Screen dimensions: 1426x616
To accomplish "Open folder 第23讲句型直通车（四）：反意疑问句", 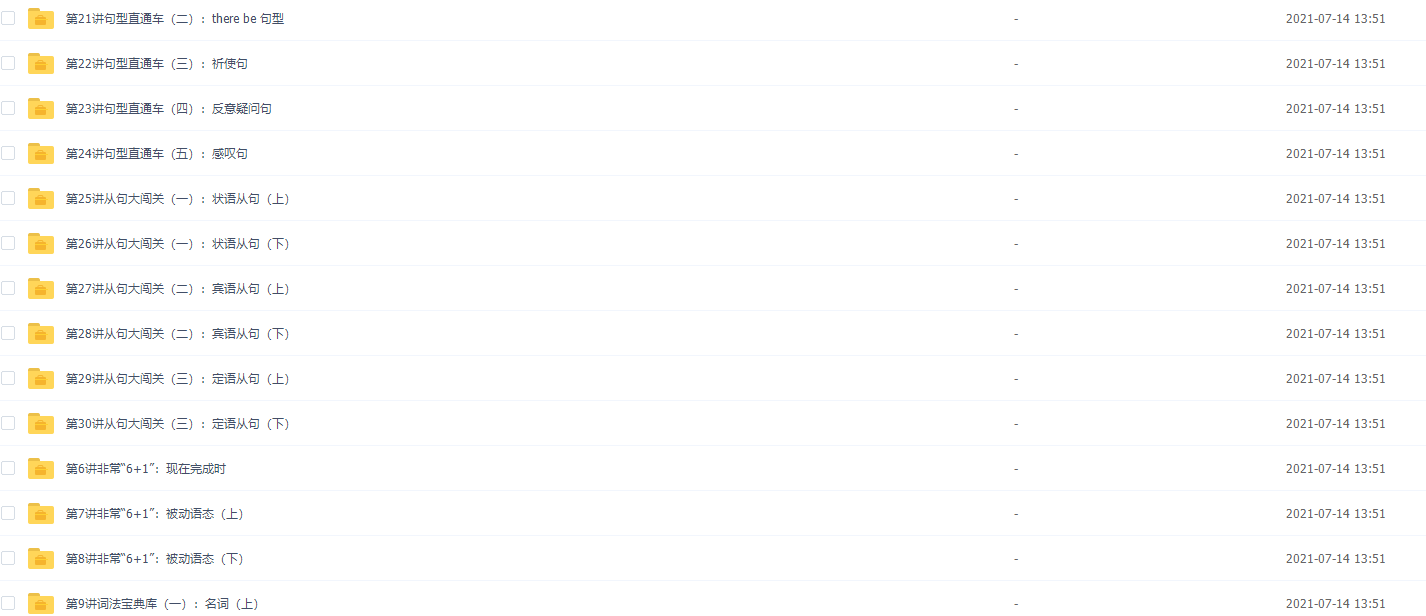I will click(168, 109).
